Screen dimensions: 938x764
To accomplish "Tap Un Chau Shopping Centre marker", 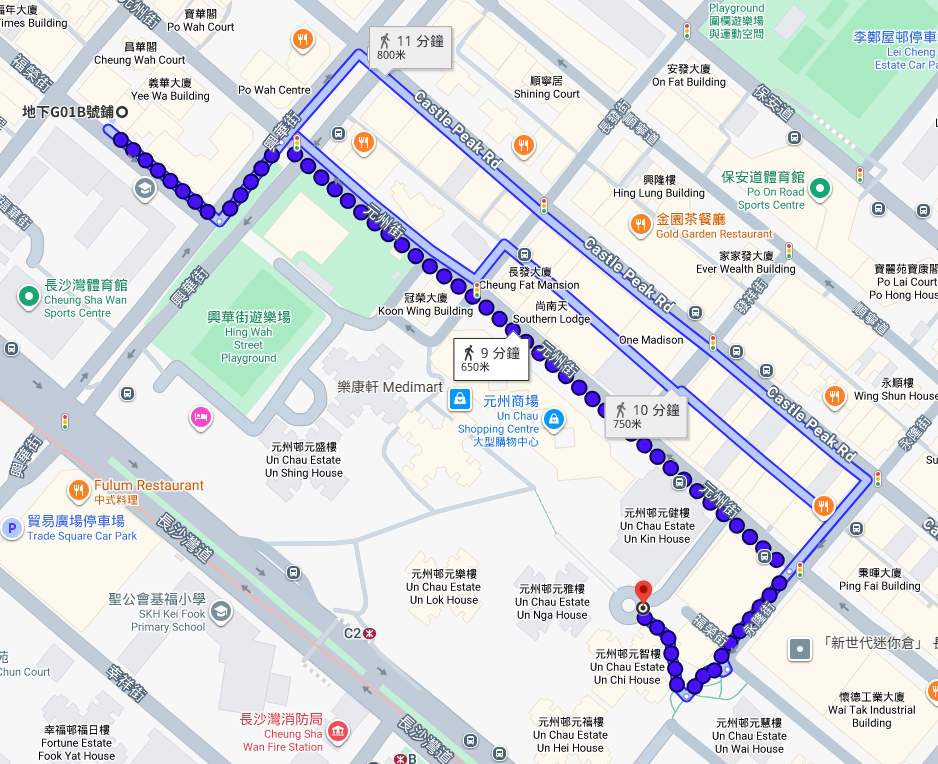I will click(x=458, y=401).
